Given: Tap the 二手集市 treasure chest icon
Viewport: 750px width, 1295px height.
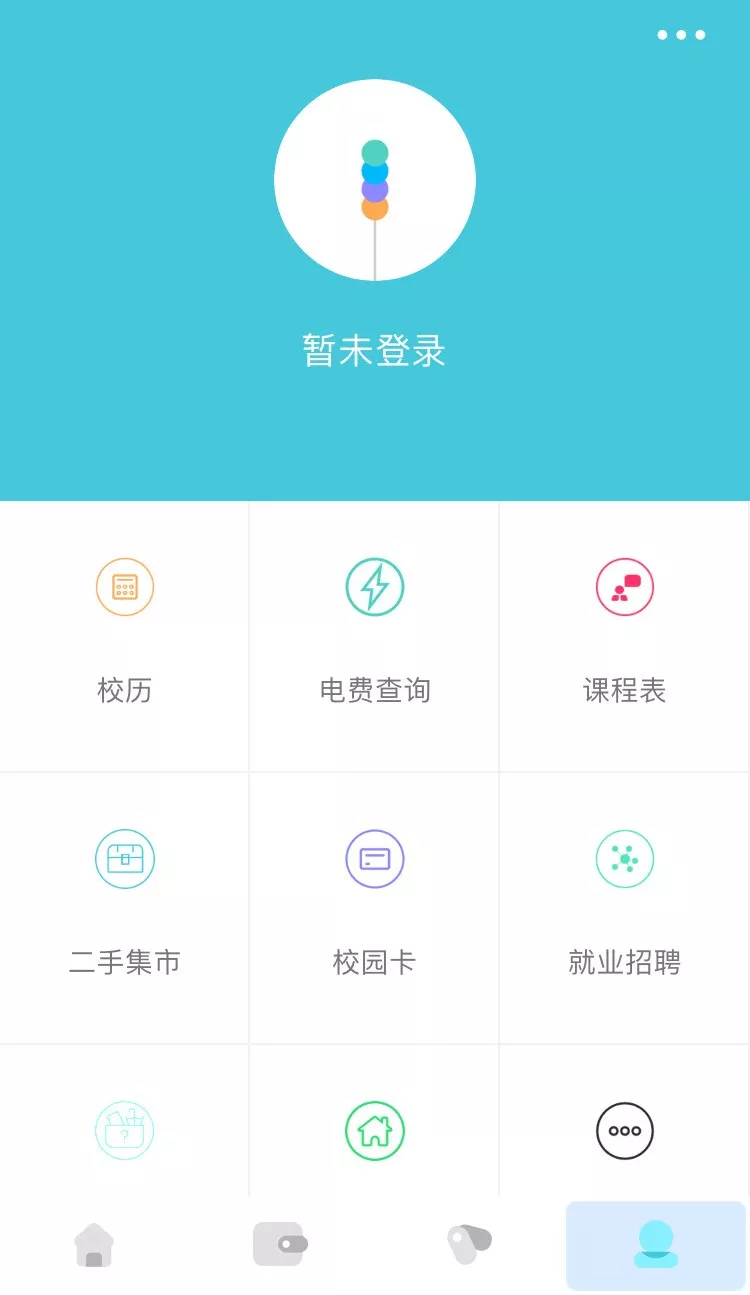Looking at the screenshot, I should click(124, 858).
